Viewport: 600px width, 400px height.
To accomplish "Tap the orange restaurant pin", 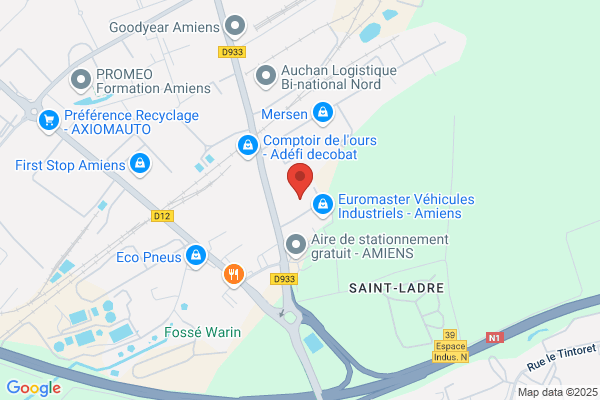I will click(234, 275).
